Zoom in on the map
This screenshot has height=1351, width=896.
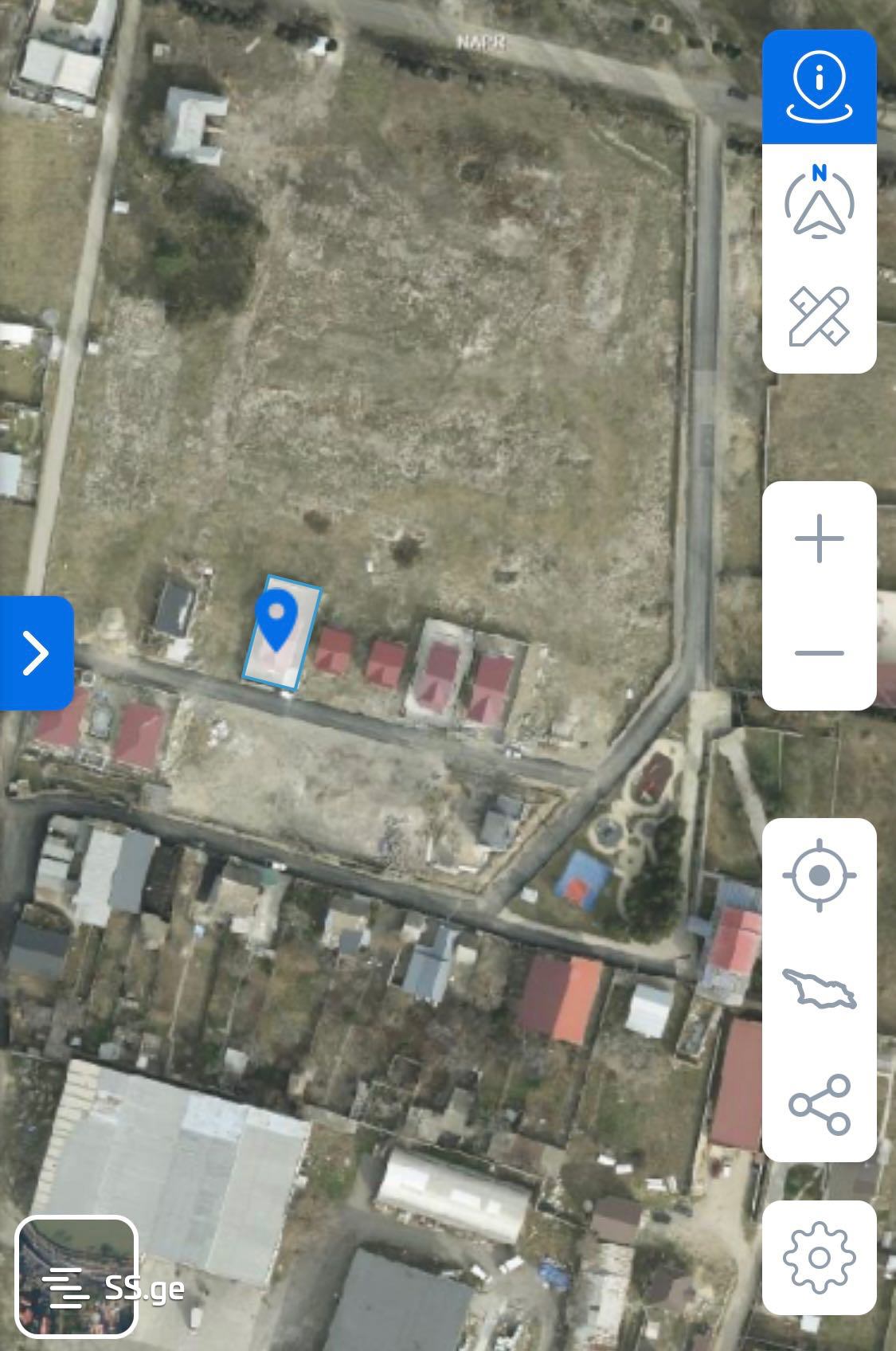click(x=819, y=539)
